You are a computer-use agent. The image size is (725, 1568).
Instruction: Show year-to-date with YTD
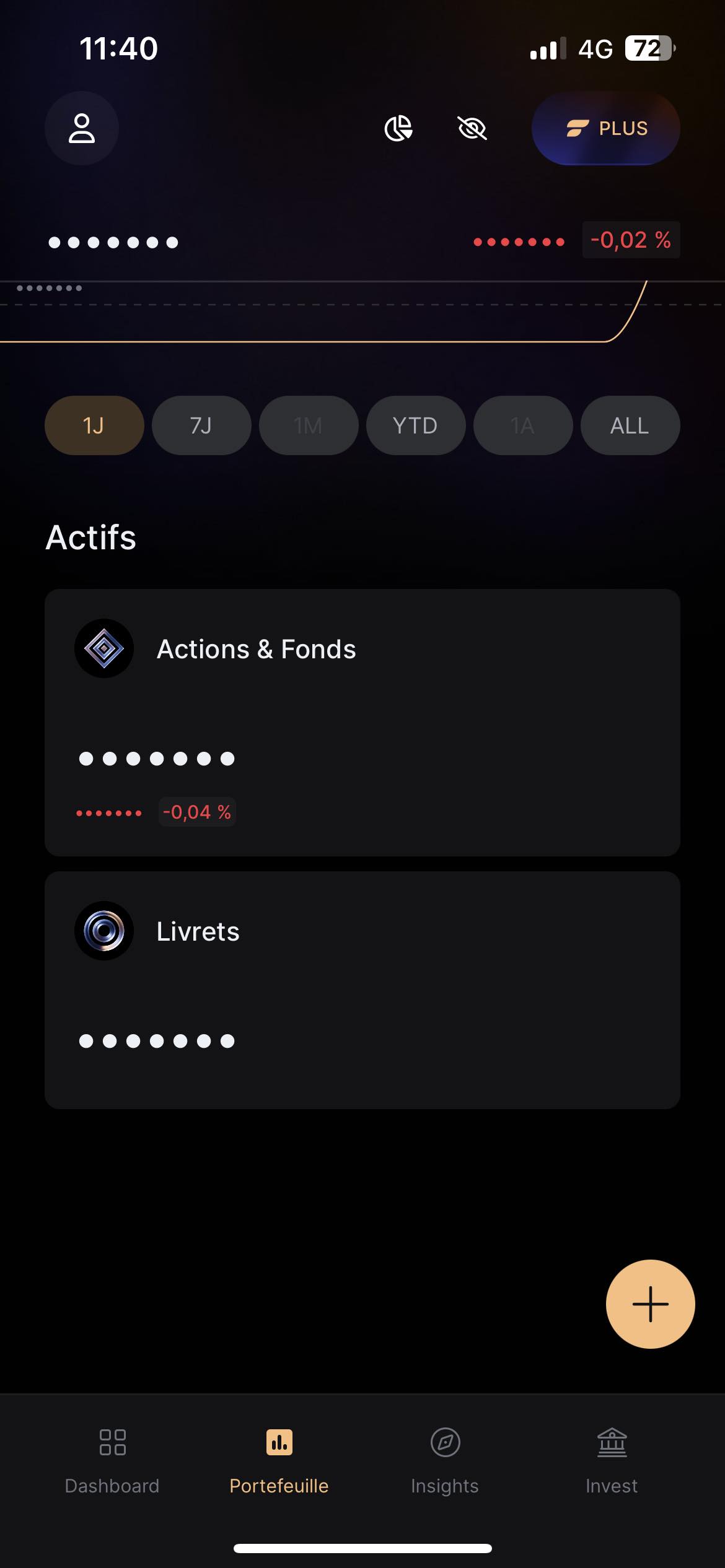[416, 425]
